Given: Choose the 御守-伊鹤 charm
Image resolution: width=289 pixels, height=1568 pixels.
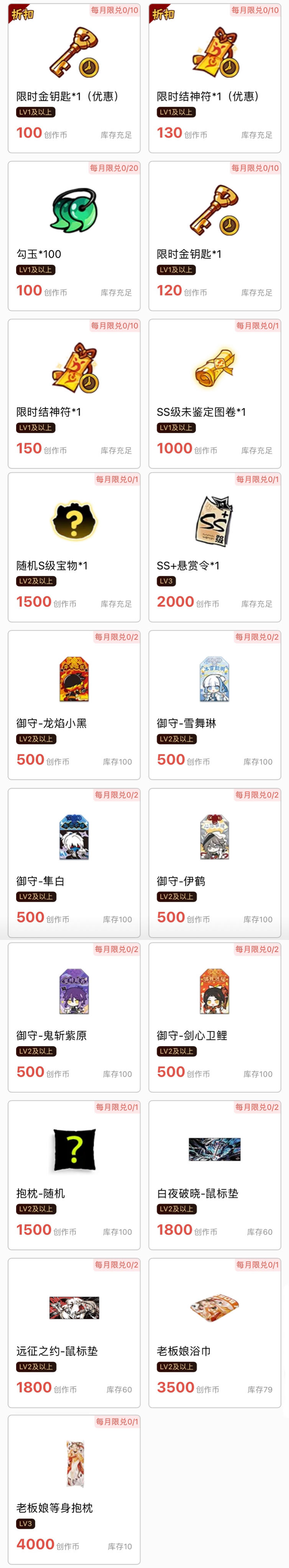Looking at the screenshot, I should pyautogui.click(x=215, y=862).
